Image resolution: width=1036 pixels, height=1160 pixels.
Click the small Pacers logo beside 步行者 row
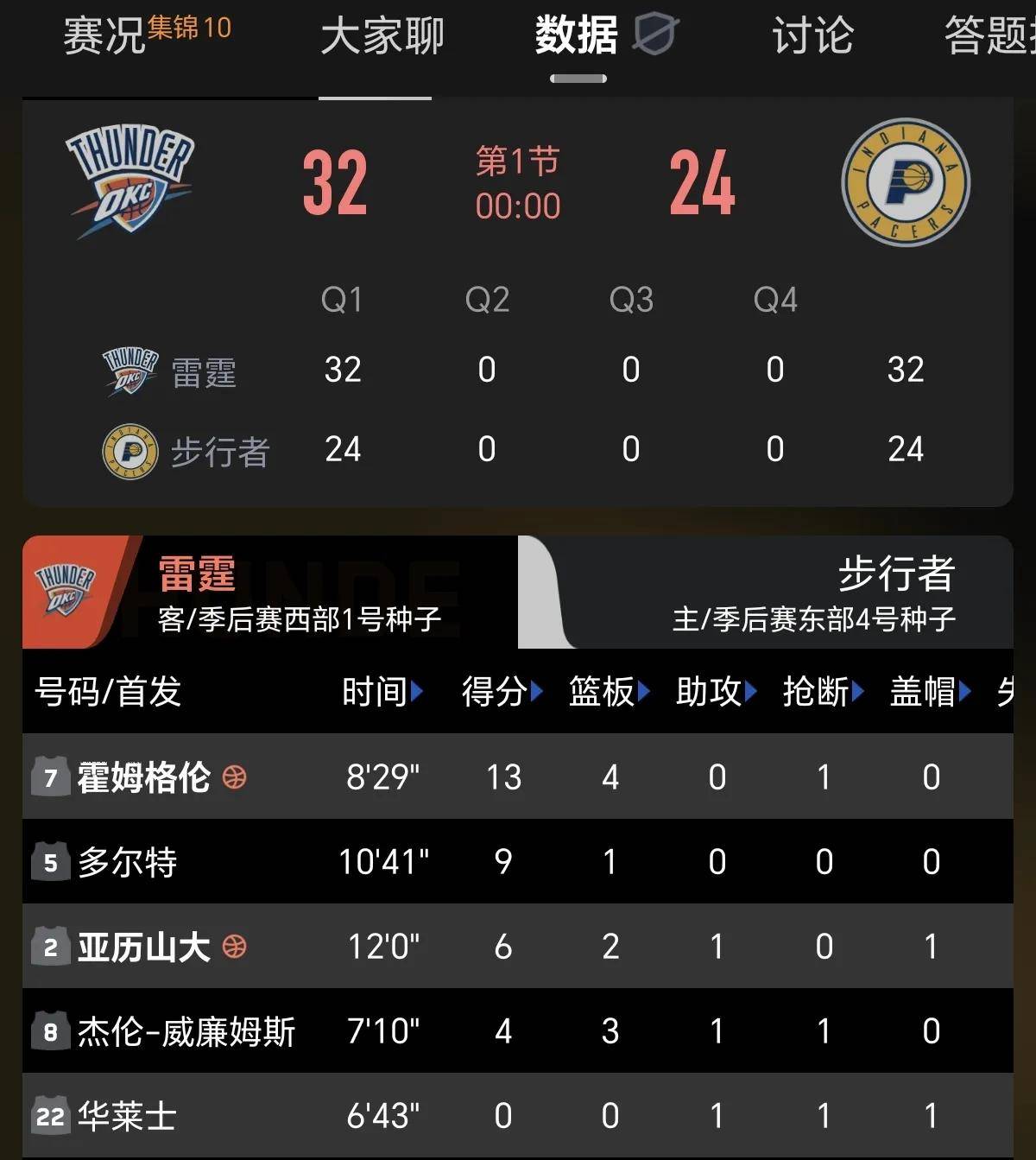[131, 449]
